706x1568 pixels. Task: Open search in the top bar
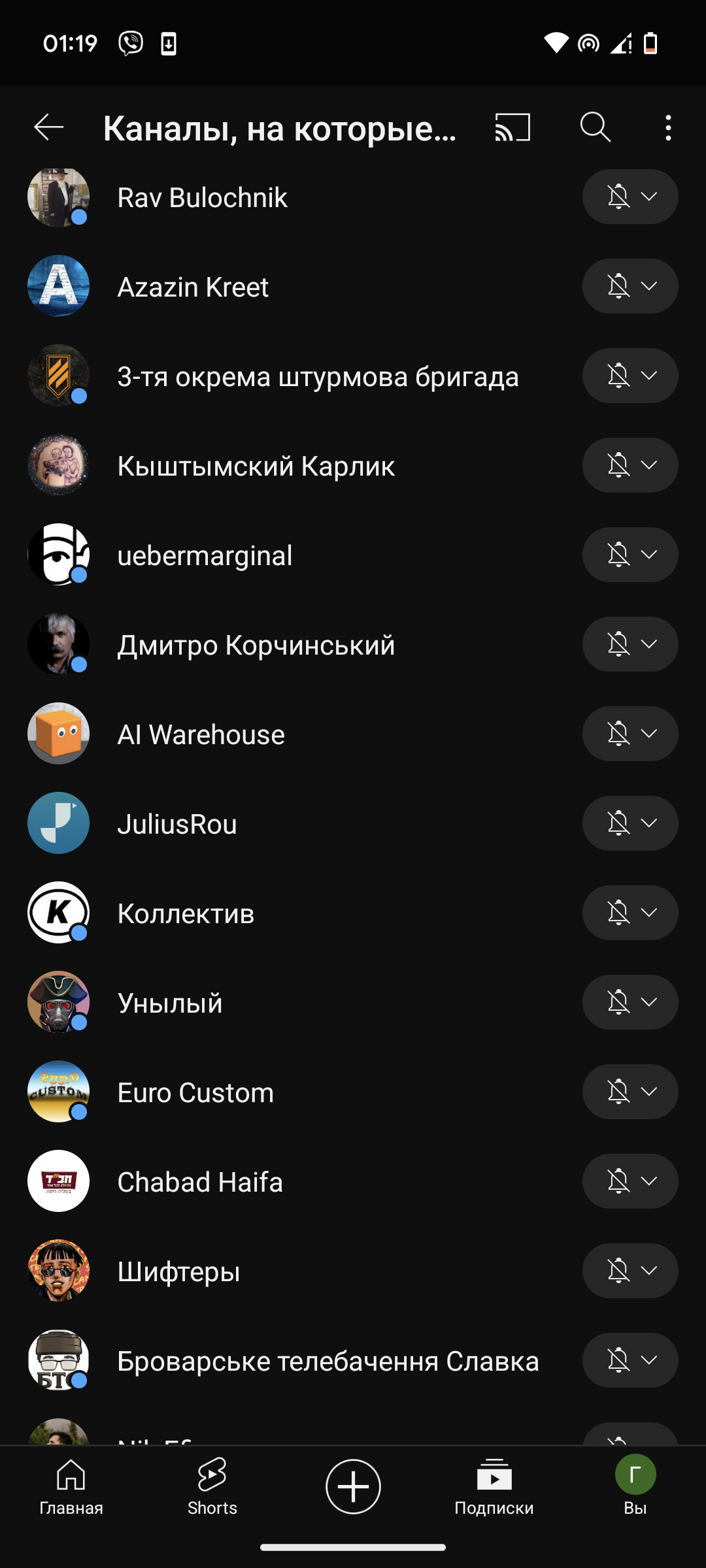coord(595,127)
